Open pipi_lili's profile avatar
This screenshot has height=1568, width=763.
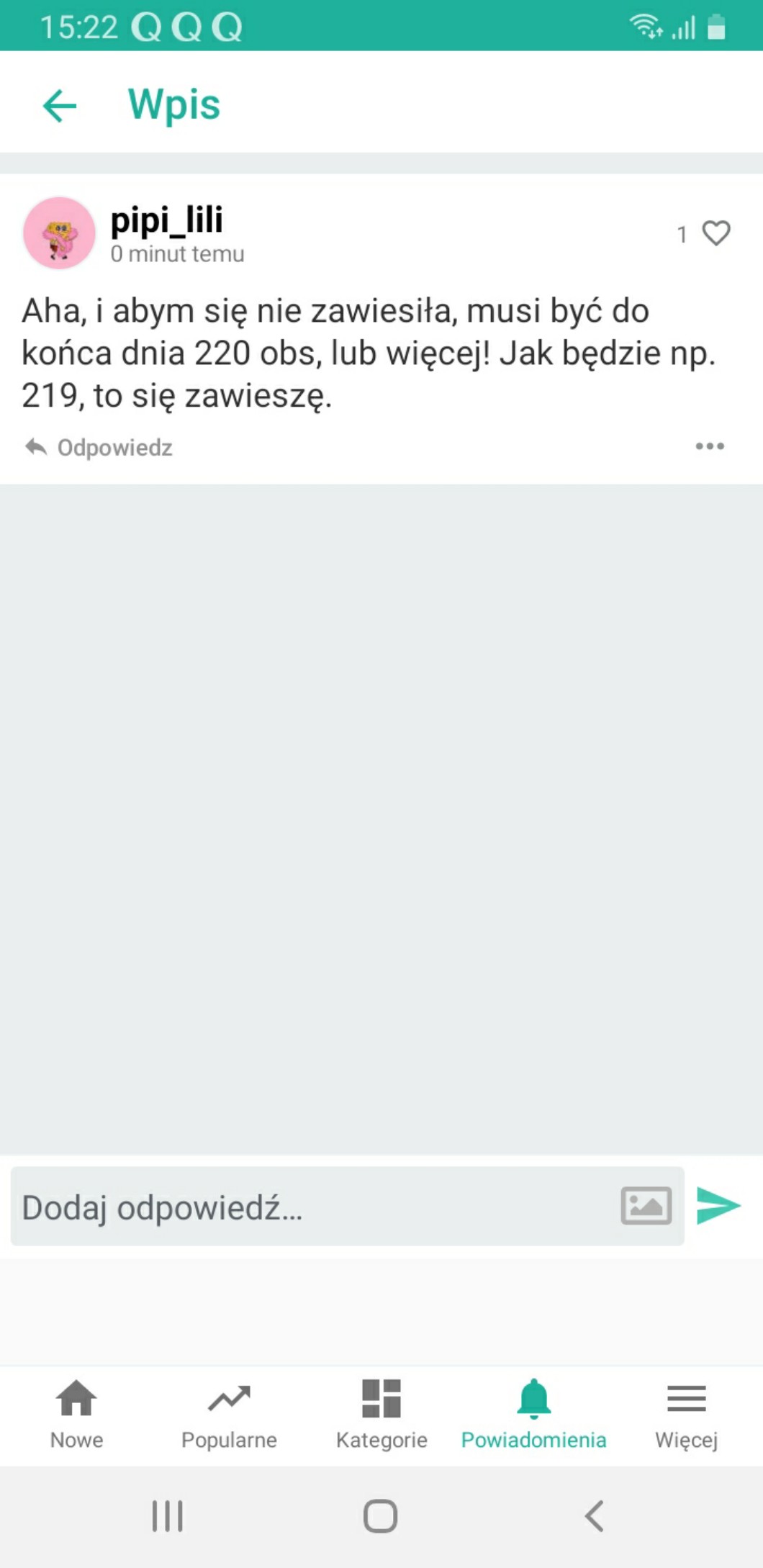(x=60, y=233)
